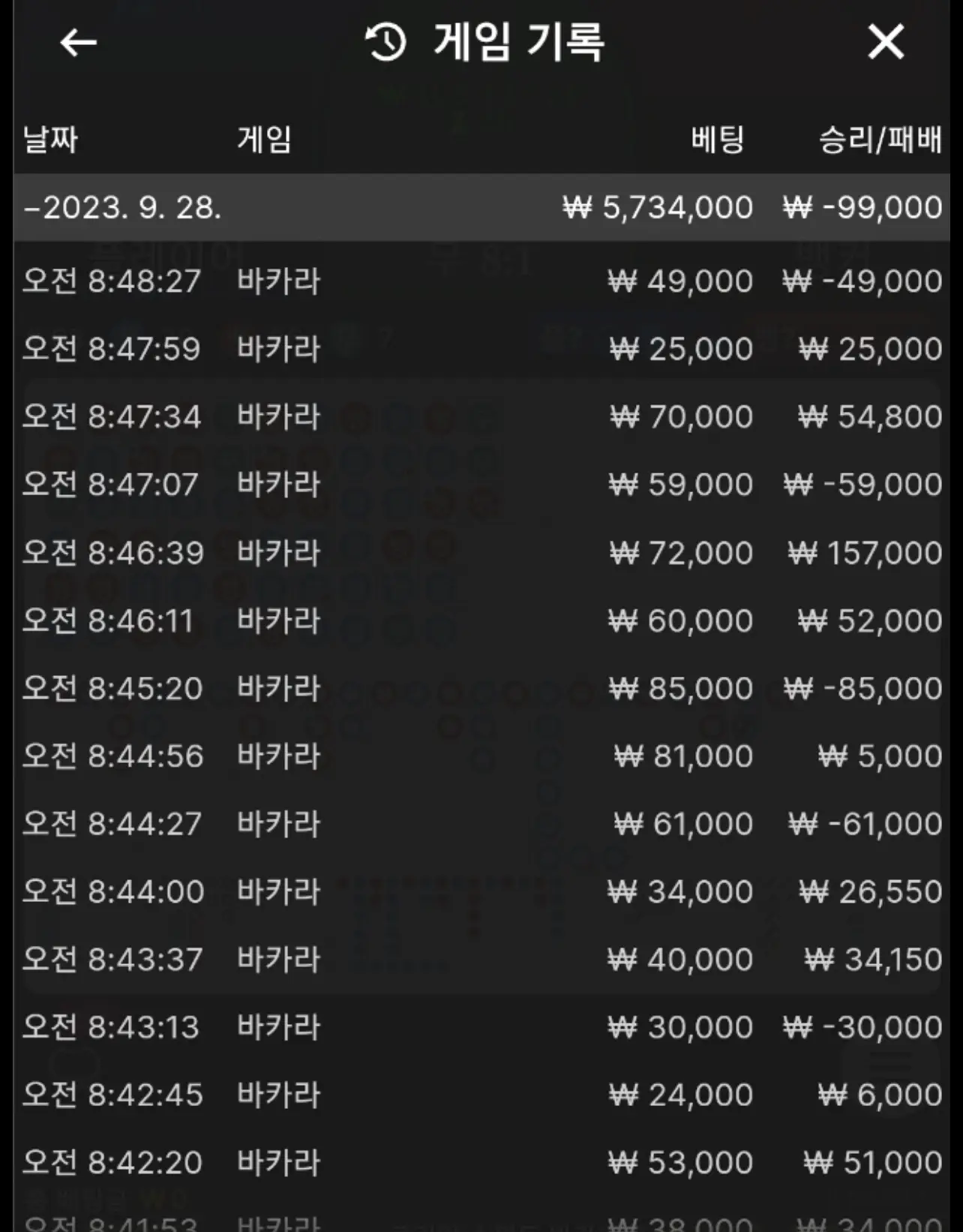Collapse the 2023. 9. 28. date group
963x1232 pixels.
pos(481,207)
